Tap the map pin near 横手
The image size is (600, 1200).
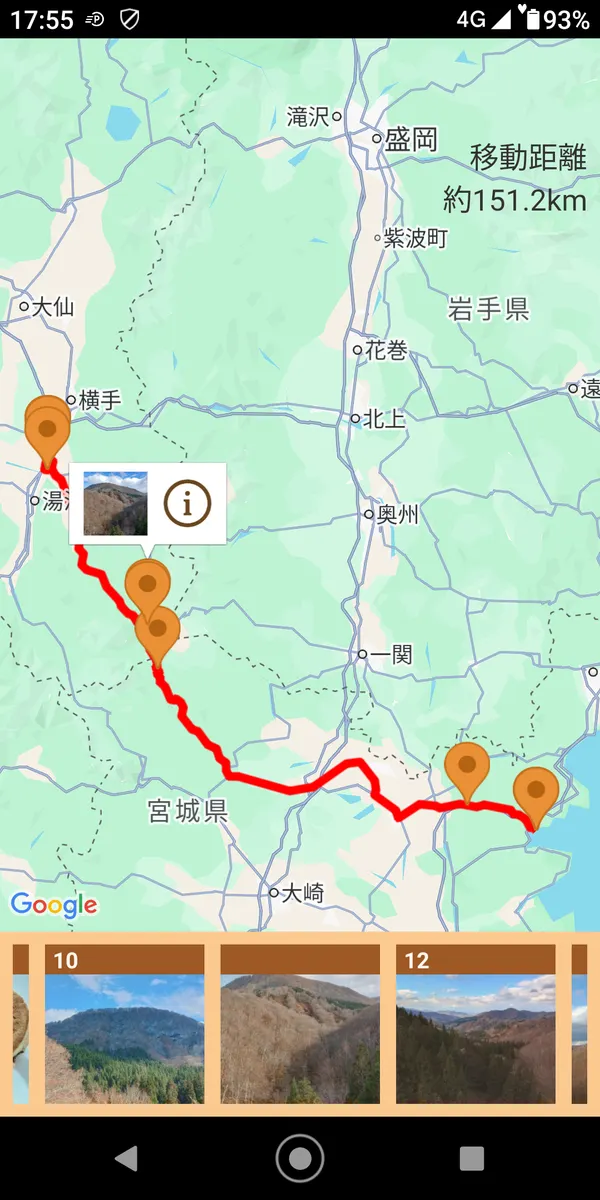pyautogui.click(x=46, y=430)
